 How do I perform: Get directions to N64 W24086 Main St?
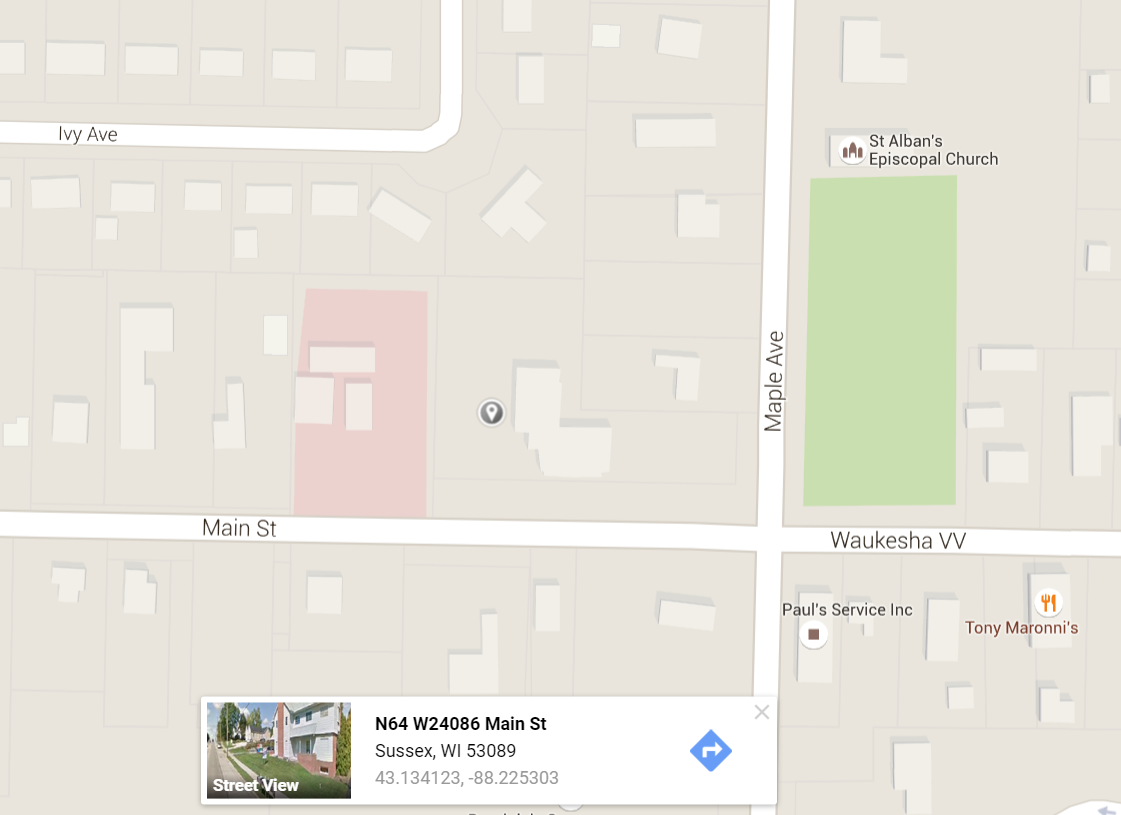pos(711,750)
